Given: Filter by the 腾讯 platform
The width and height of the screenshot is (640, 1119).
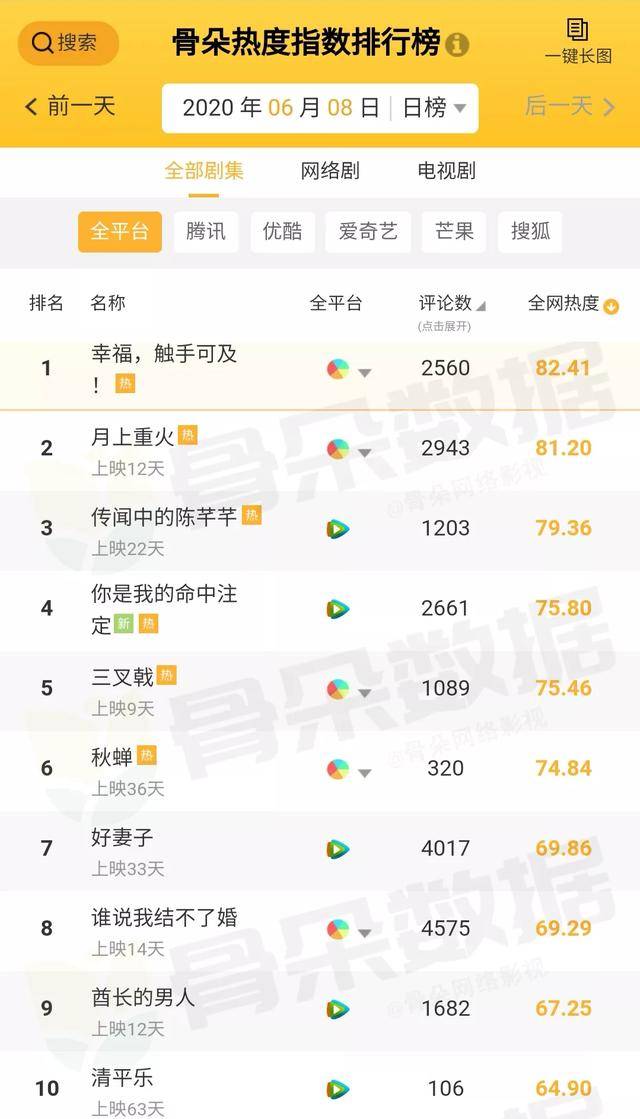Looking at the screenshot, I should coord(206,231).
